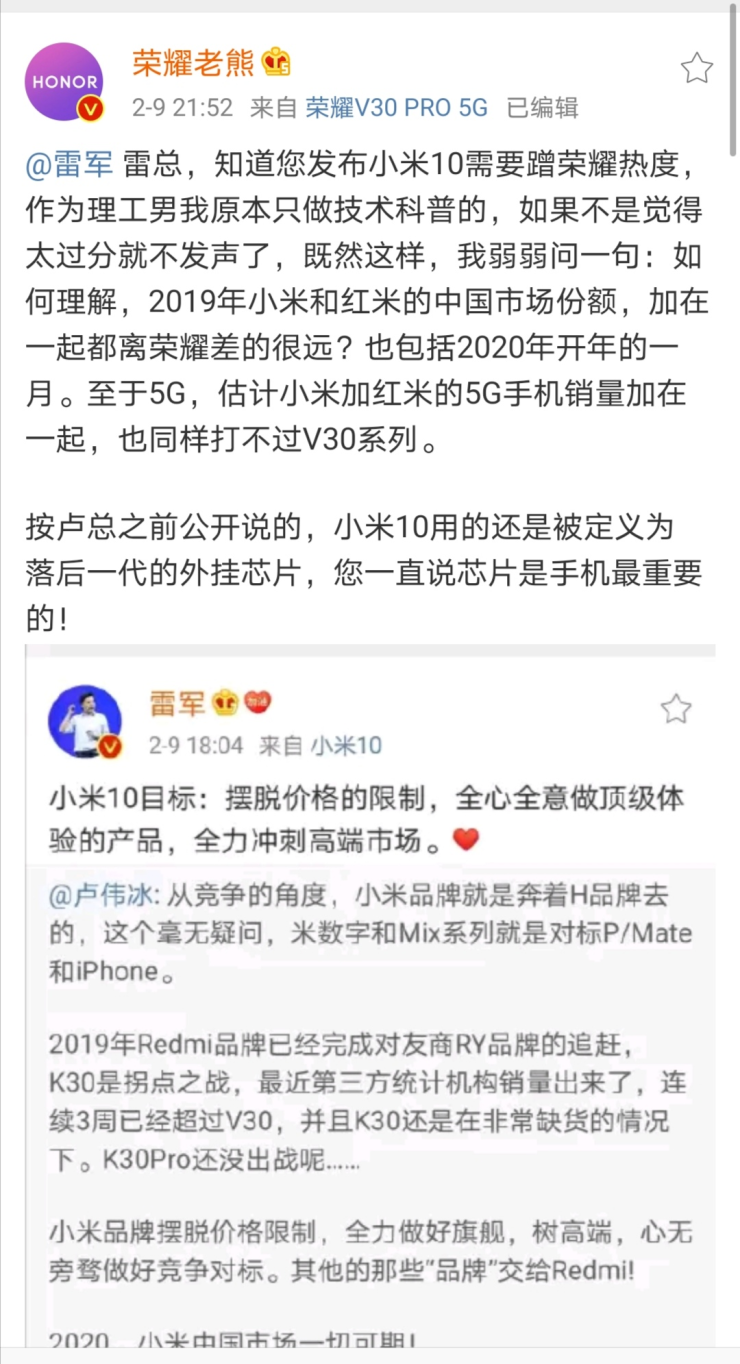Open the 荣耀V30 PRO 5G source link

coord(397,107)
